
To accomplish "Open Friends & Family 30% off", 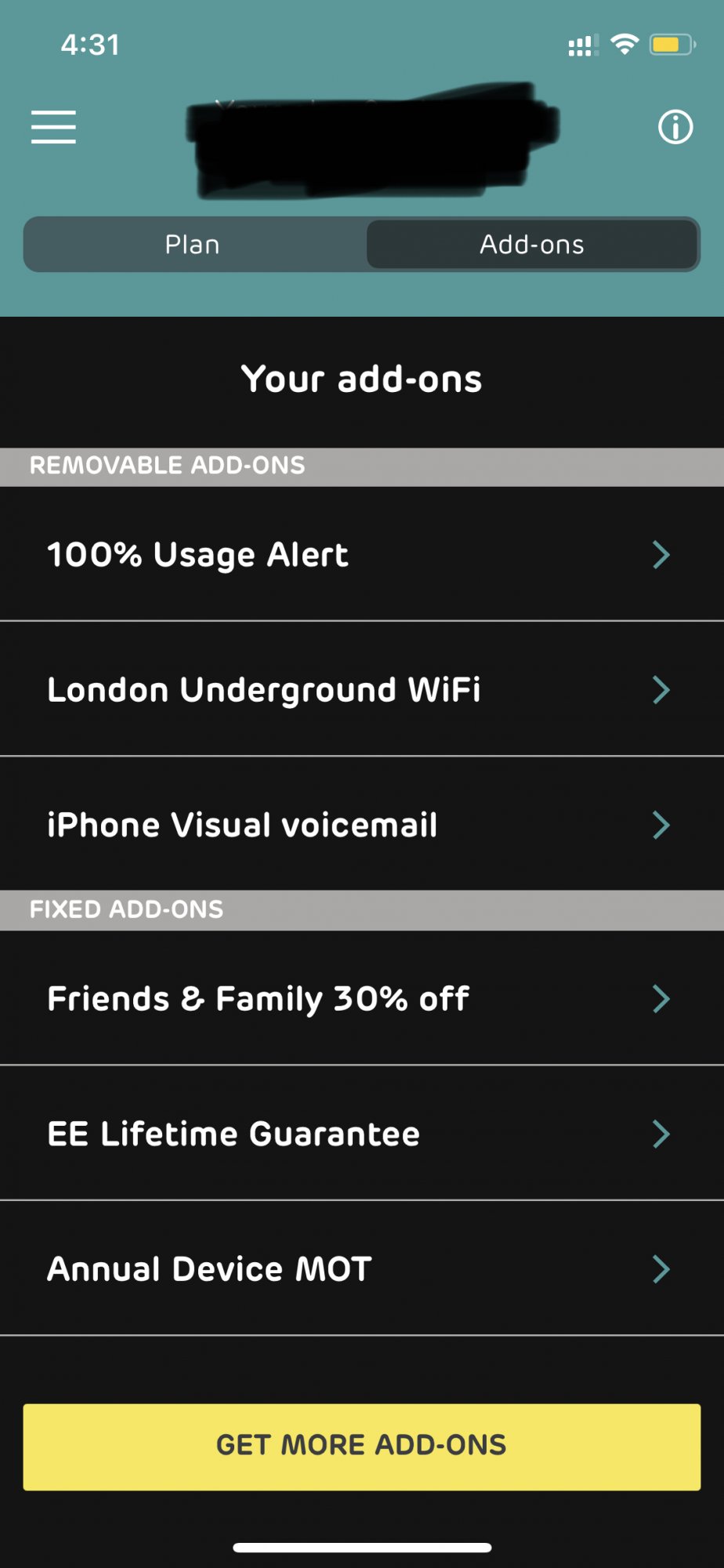I will (x=362, y=998).
